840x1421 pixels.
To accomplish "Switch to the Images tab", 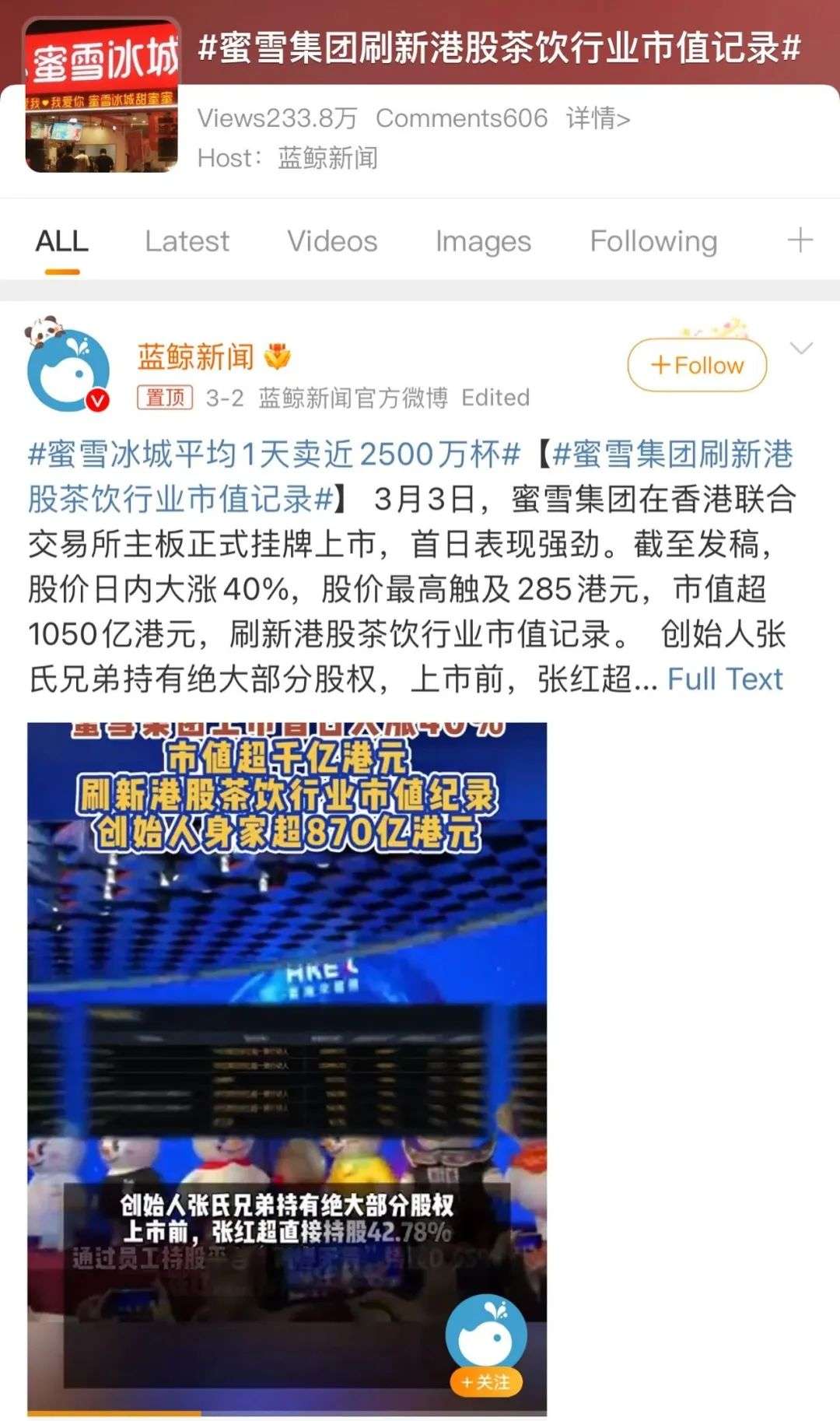I will click(x=483, y=241).
